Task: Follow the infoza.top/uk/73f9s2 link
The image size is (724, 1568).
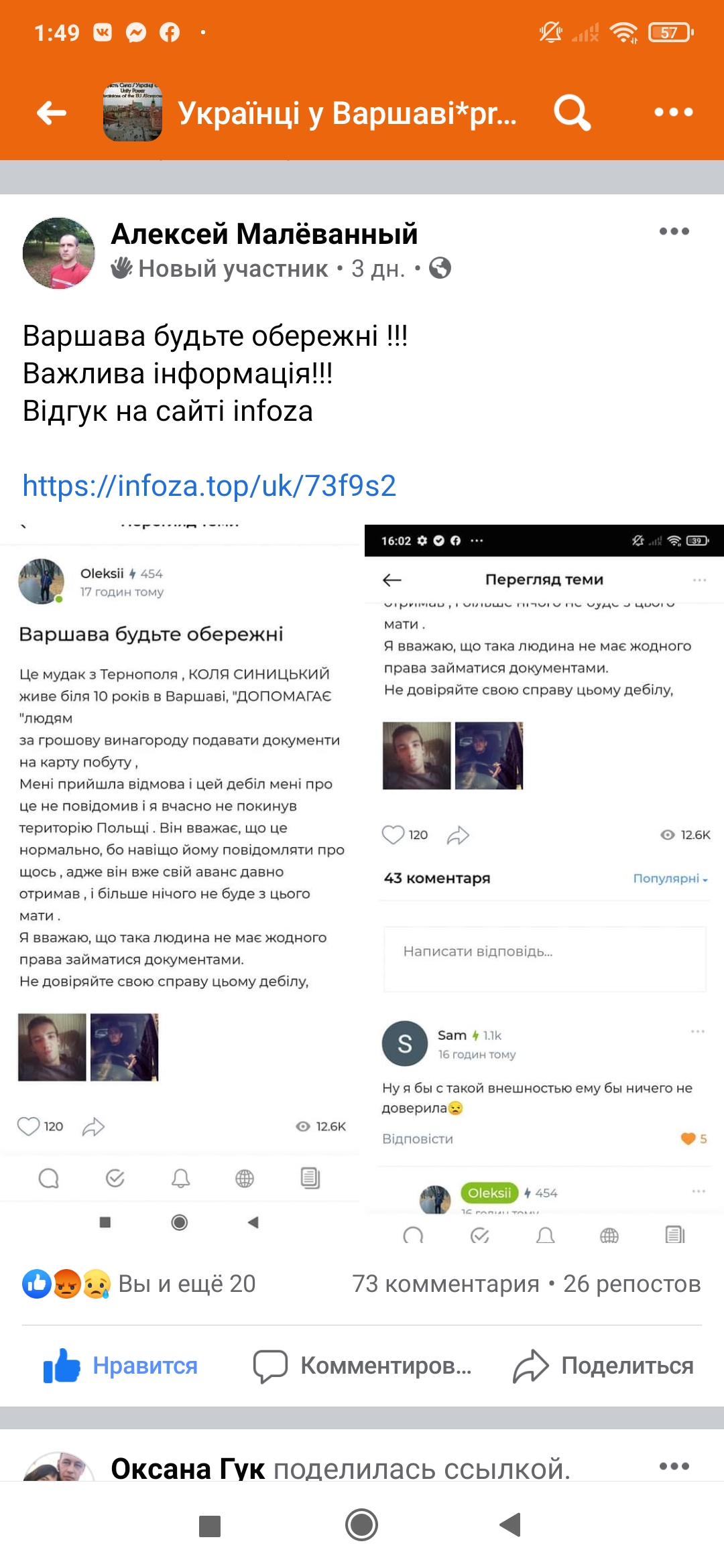Action: [209, 486]
